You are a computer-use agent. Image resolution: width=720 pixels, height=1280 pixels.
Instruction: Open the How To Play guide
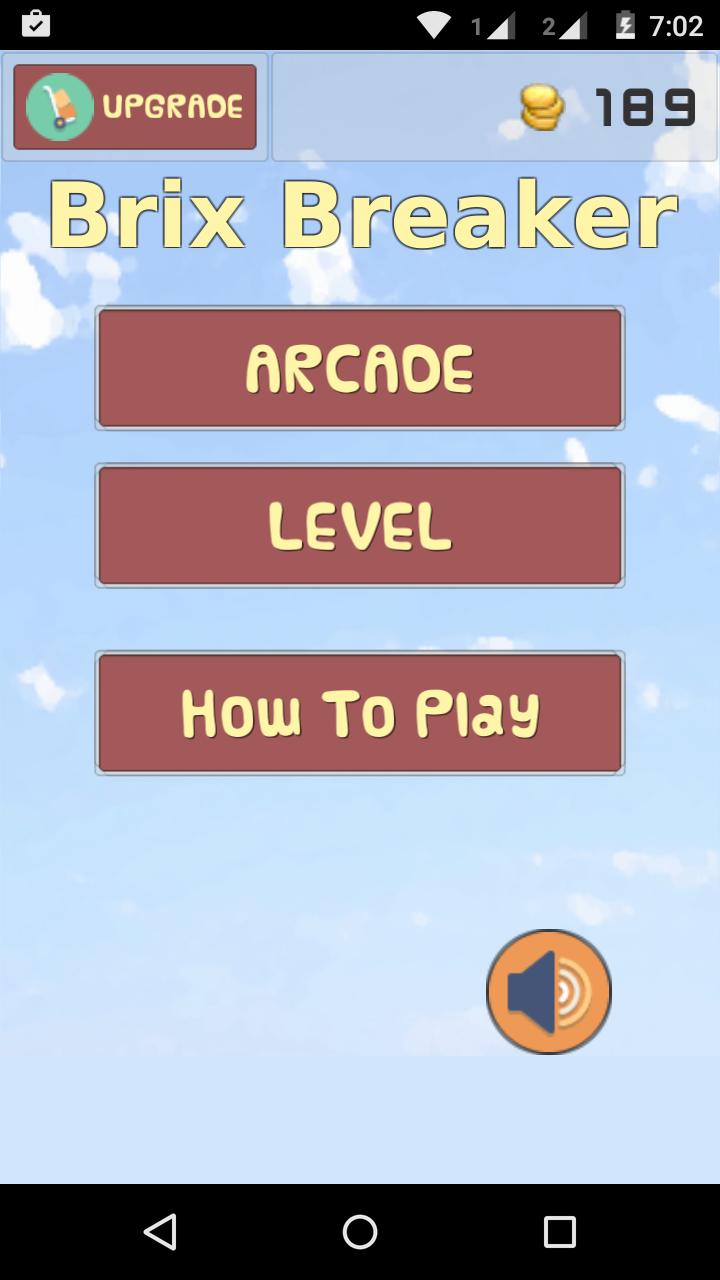coord(360,713)
